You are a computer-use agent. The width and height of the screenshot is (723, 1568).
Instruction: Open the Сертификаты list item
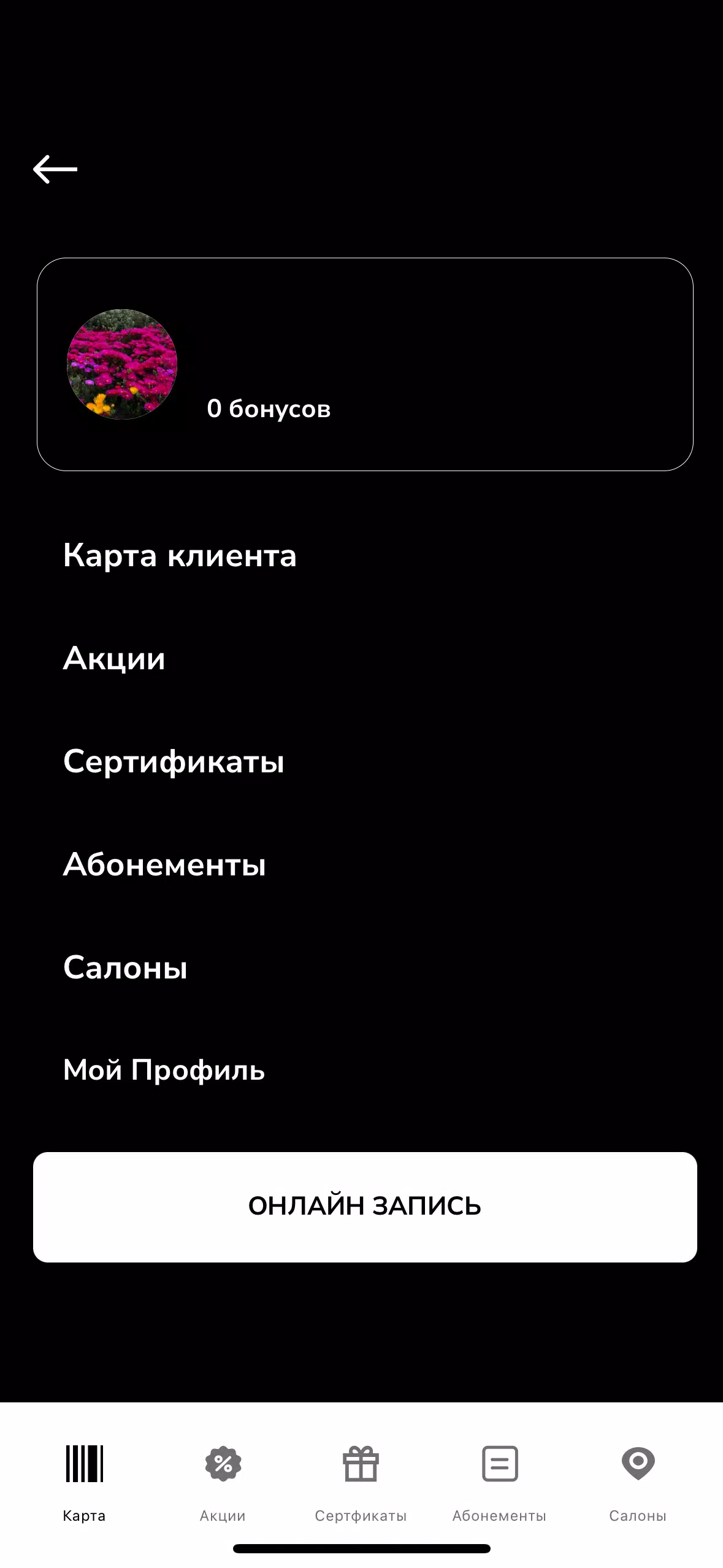[174, 761]
